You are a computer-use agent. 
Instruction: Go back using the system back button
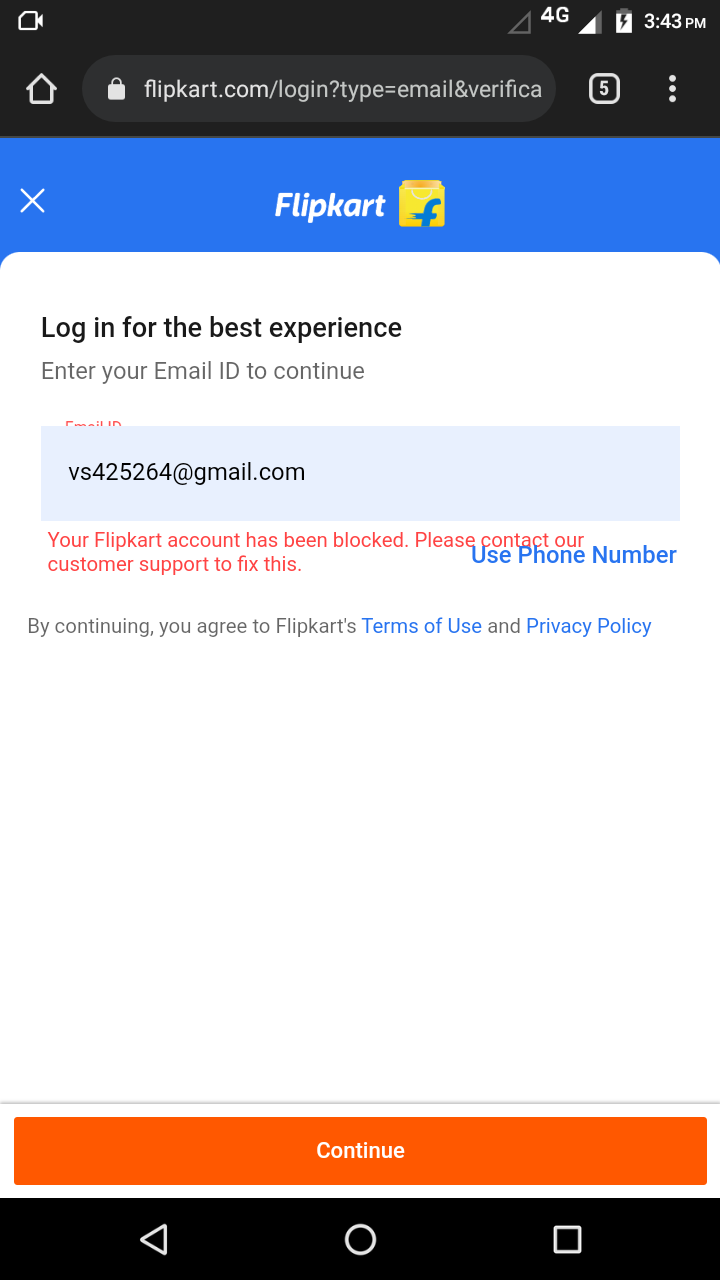153,1240
